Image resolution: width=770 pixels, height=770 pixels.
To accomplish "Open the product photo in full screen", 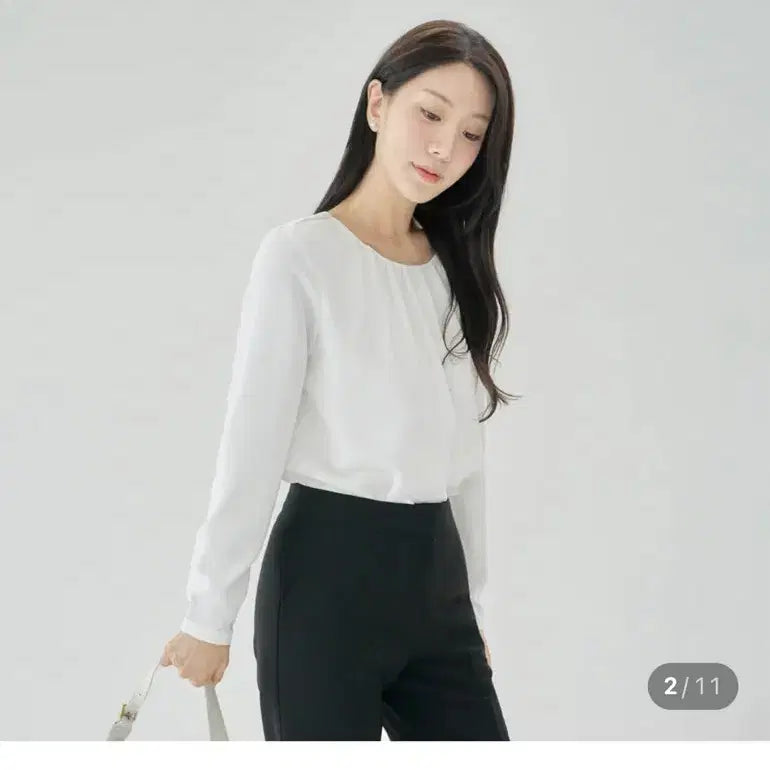I will pyautogui.click(x=385, y=370).
